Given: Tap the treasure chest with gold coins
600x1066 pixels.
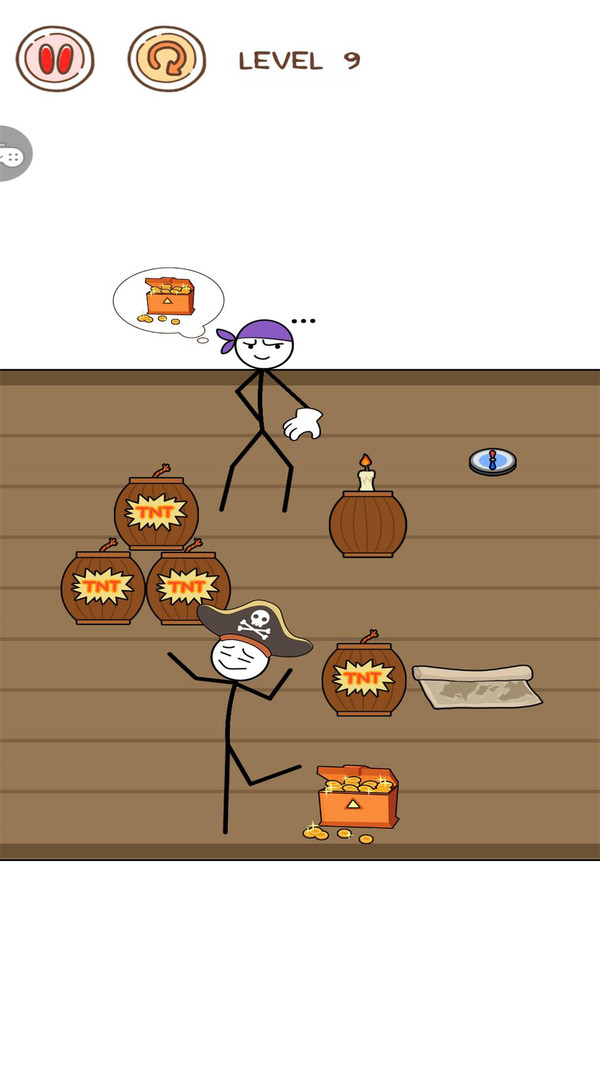Looking at the screenshot, I should coord(358,796).
